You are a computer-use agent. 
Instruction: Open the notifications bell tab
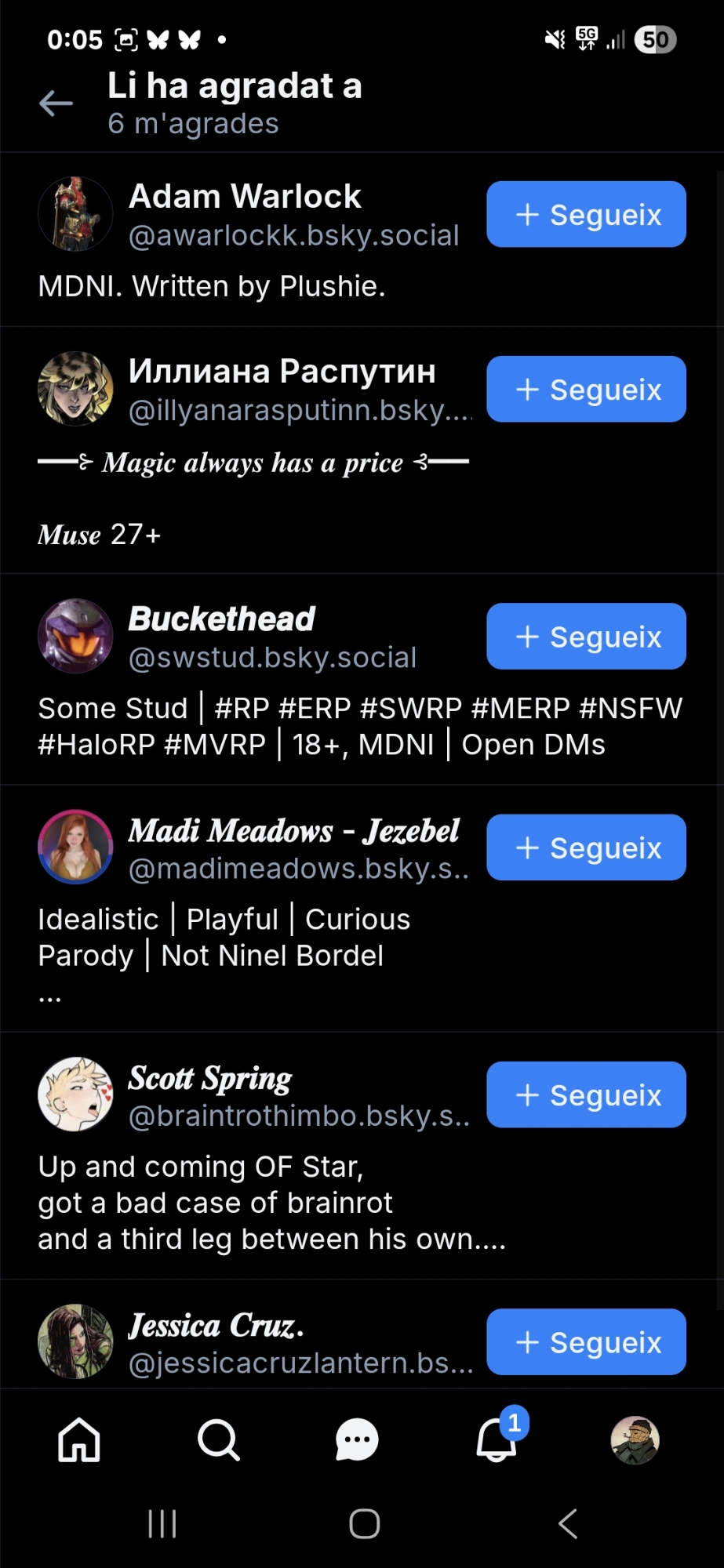(x=497, y=1440)
